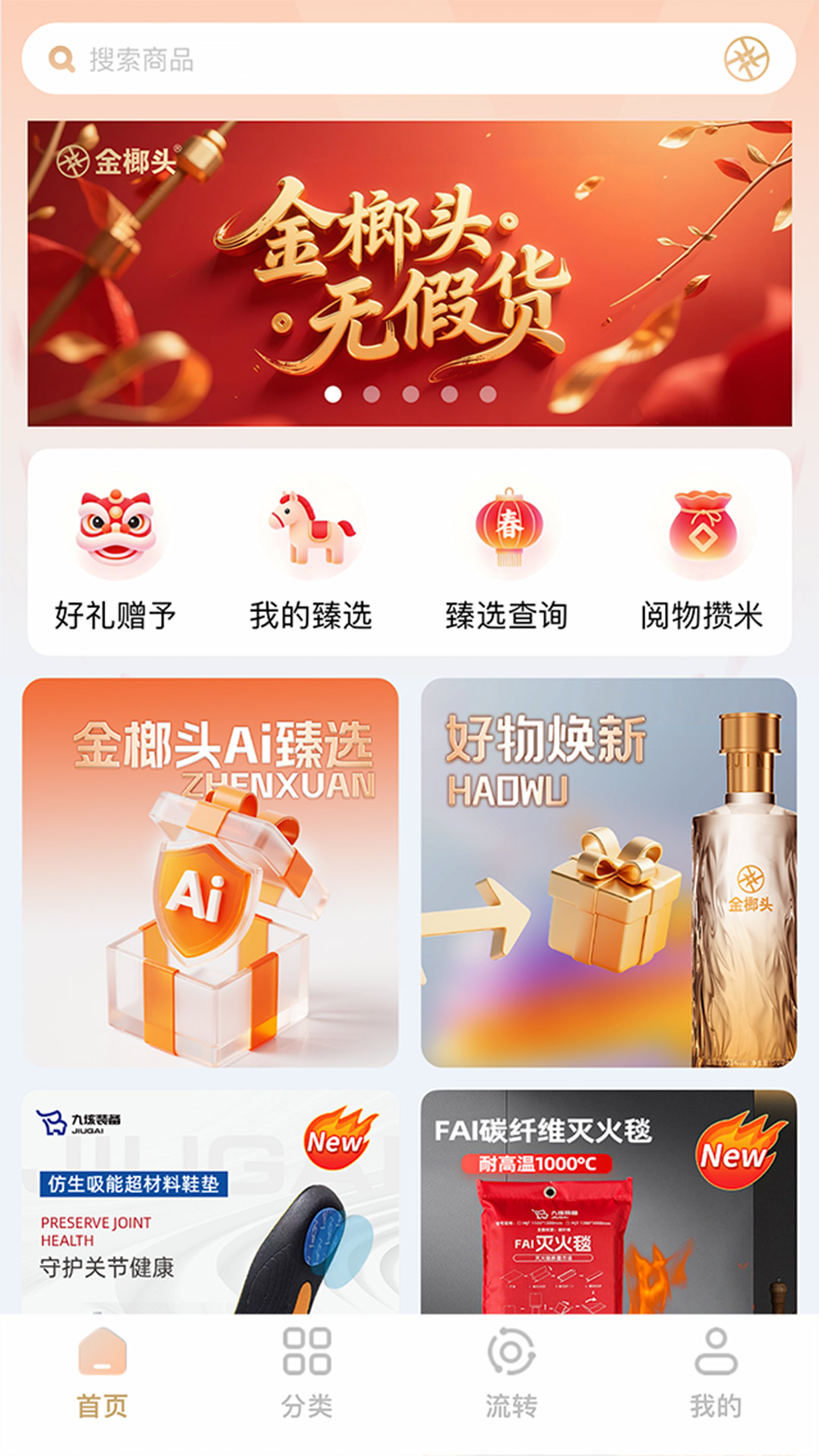Click the 搜索商品 search input field
The height and width of the screenshot is (1456, 819).
coord(303,58)
